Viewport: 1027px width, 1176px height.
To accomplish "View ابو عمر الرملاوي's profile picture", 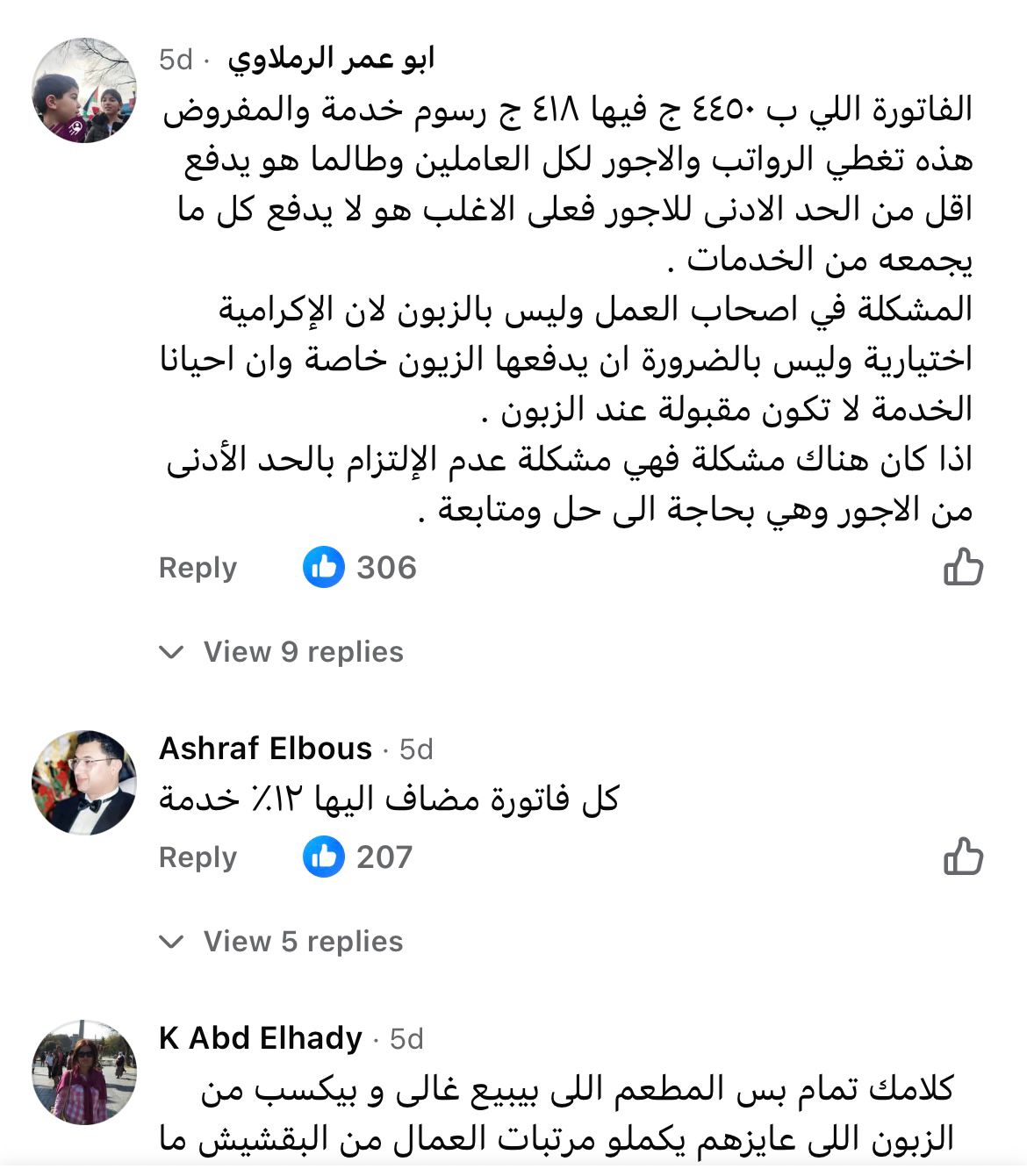I will tap(84, 90).
